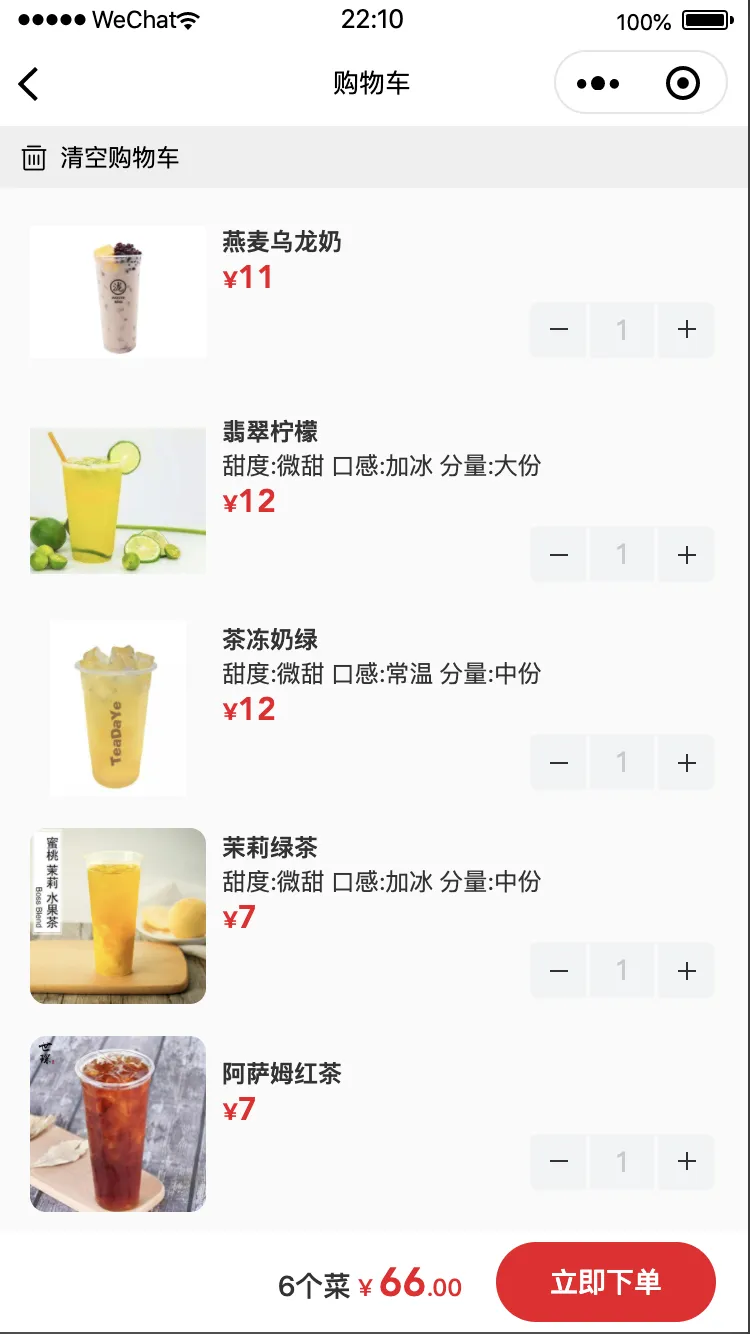Increase quantity of 茶冻奶绿
This screenshot has width=750, height=1334.
click(x=686, y=763)
